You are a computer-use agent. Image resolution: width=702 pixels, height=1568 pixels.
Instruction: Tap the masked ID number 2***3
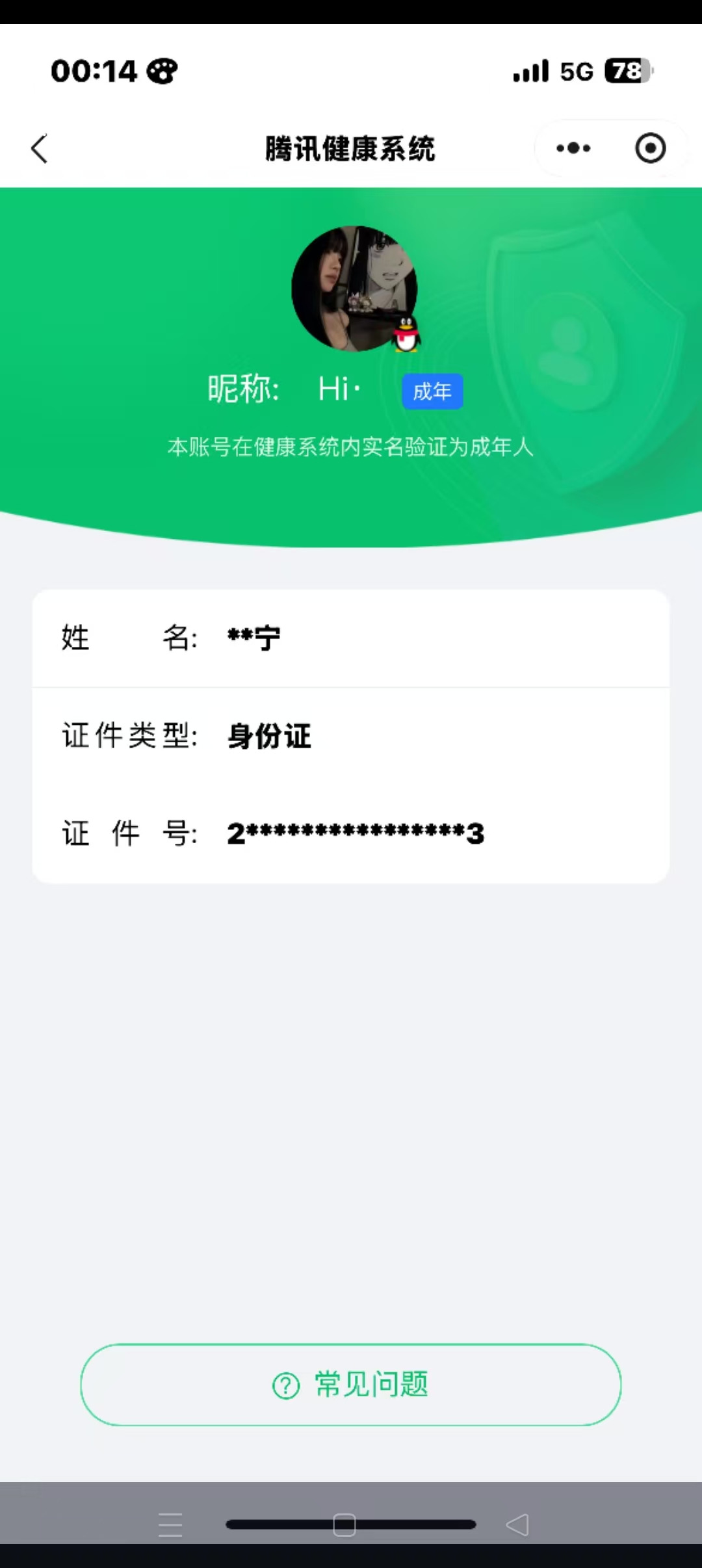pos(356,834)
